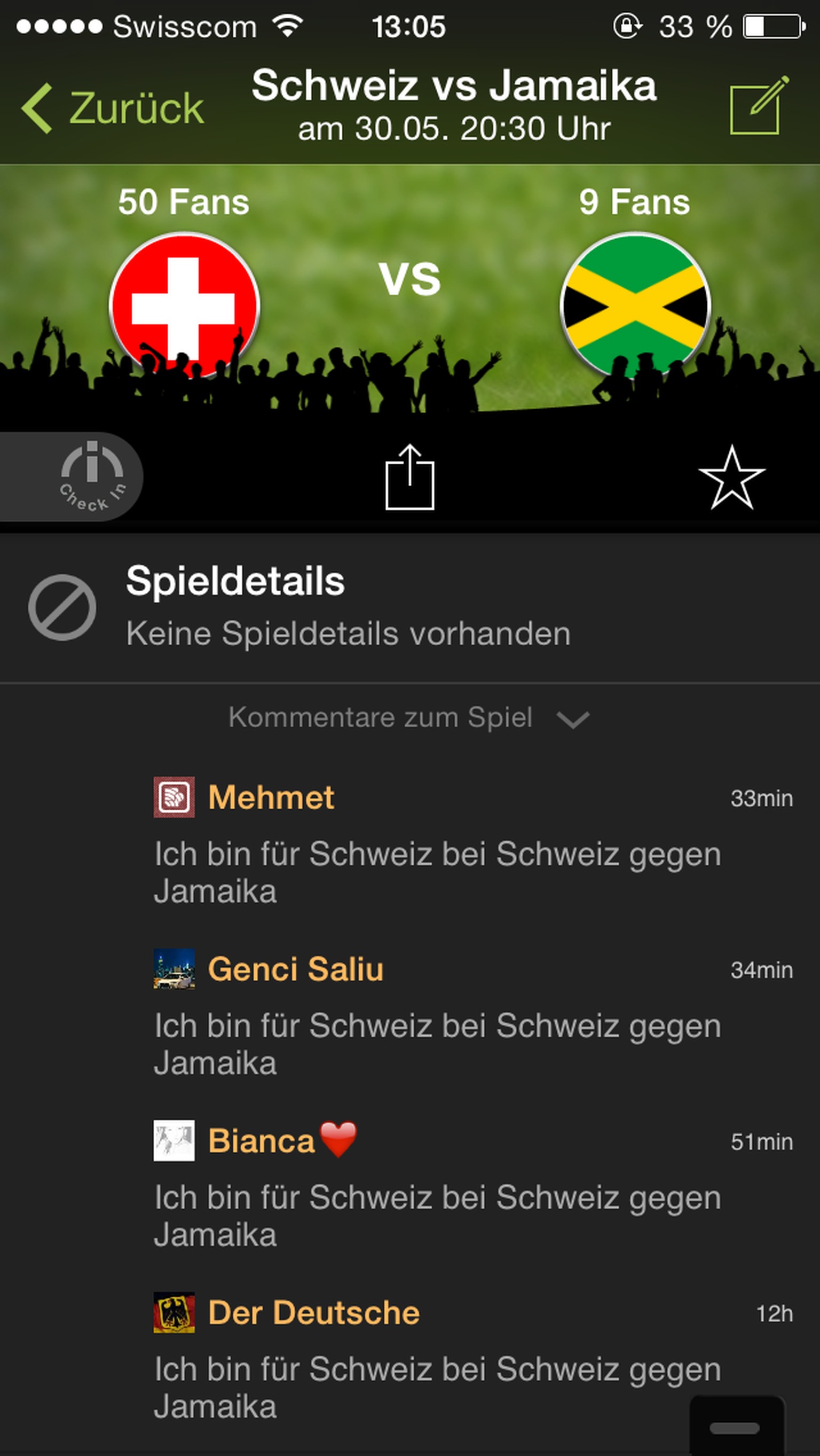Share the Schweiz vs Jamaika match
This screenshot has width=820, height=1456.
(409, 477)
